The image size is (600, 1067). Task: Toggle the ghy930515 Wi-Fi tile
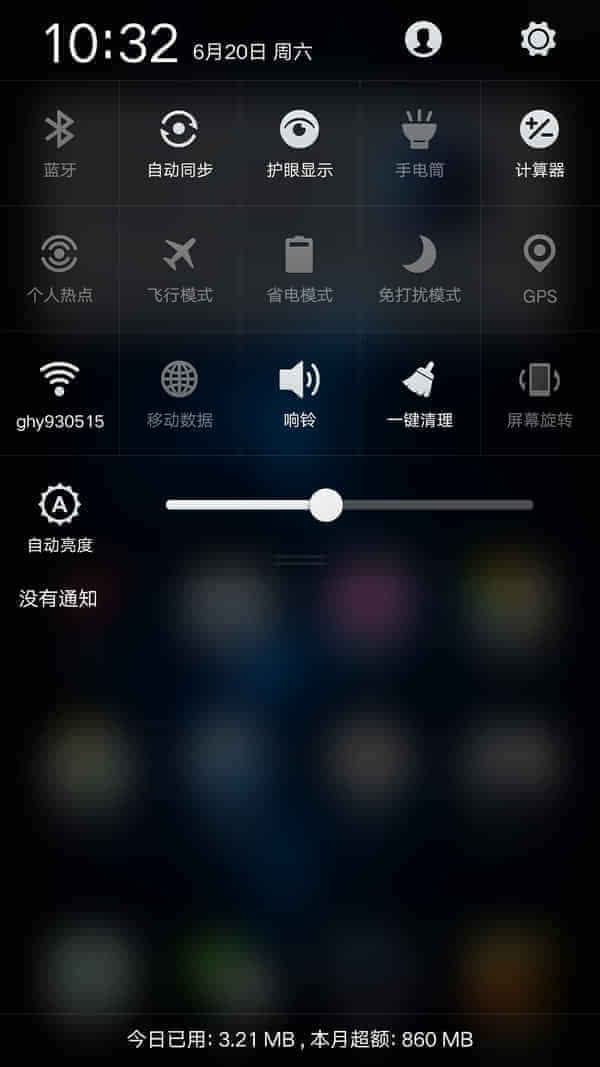pyautogui.click(x=60, y=393)
